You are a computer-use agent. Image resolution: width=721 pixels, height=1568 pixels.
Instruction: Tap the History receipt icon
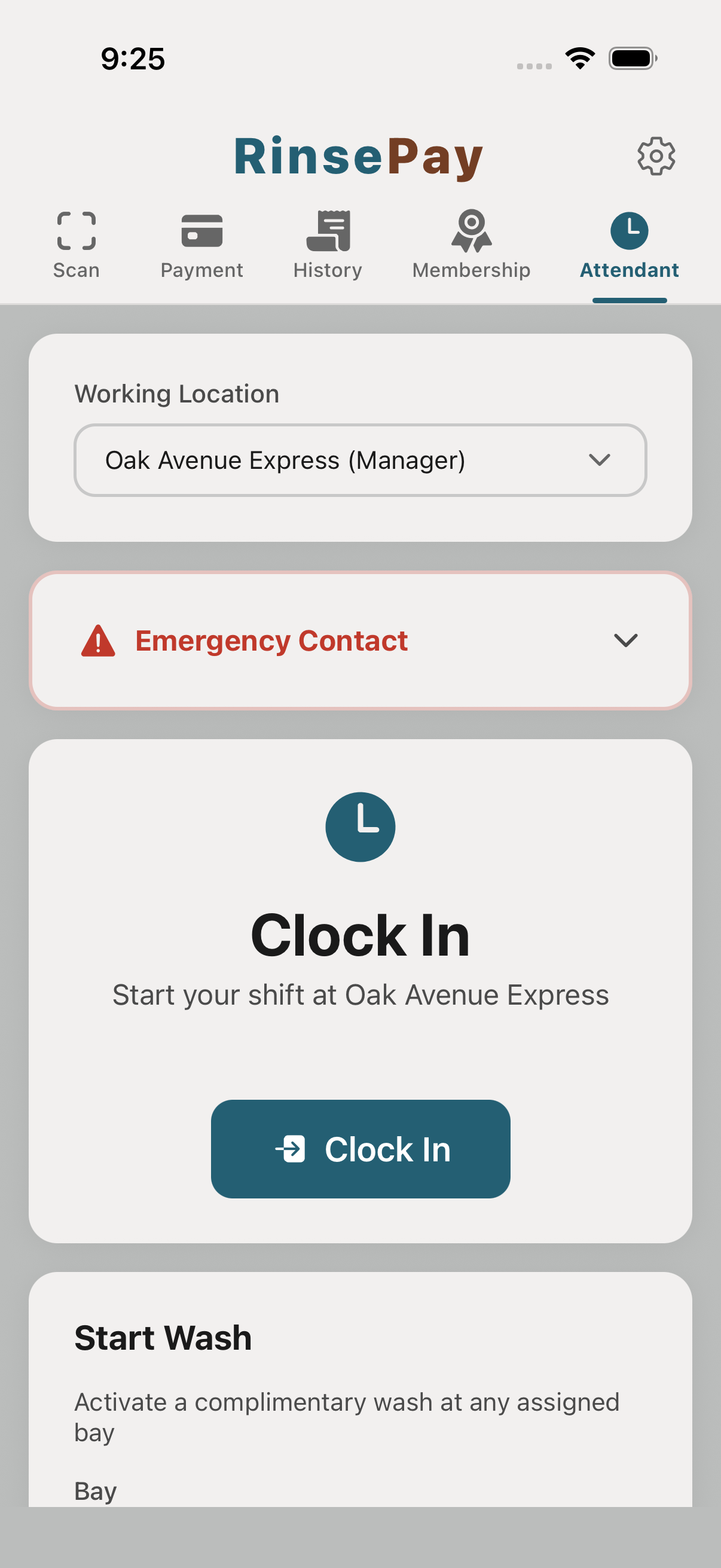click(x=328, y=230)
